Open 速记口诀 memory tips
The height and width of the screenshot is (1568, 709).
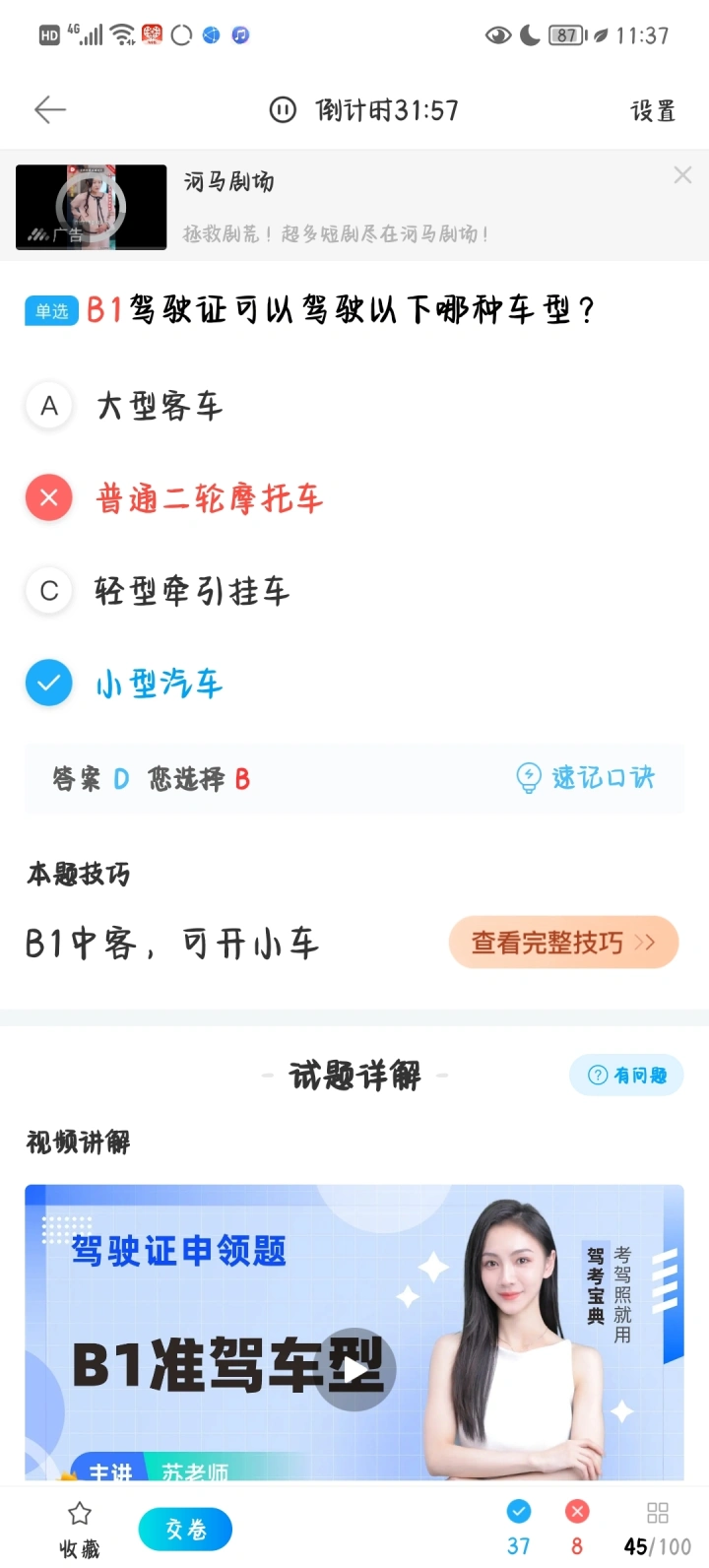[x=586, y=778]
